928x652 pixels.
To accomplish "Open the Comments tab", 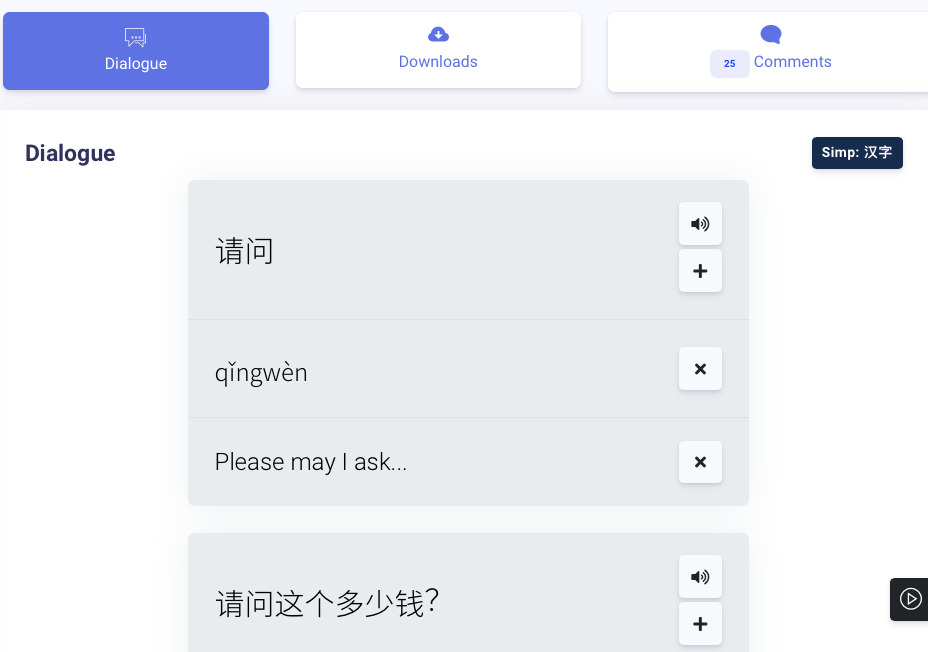I will (x=770, y=52).
